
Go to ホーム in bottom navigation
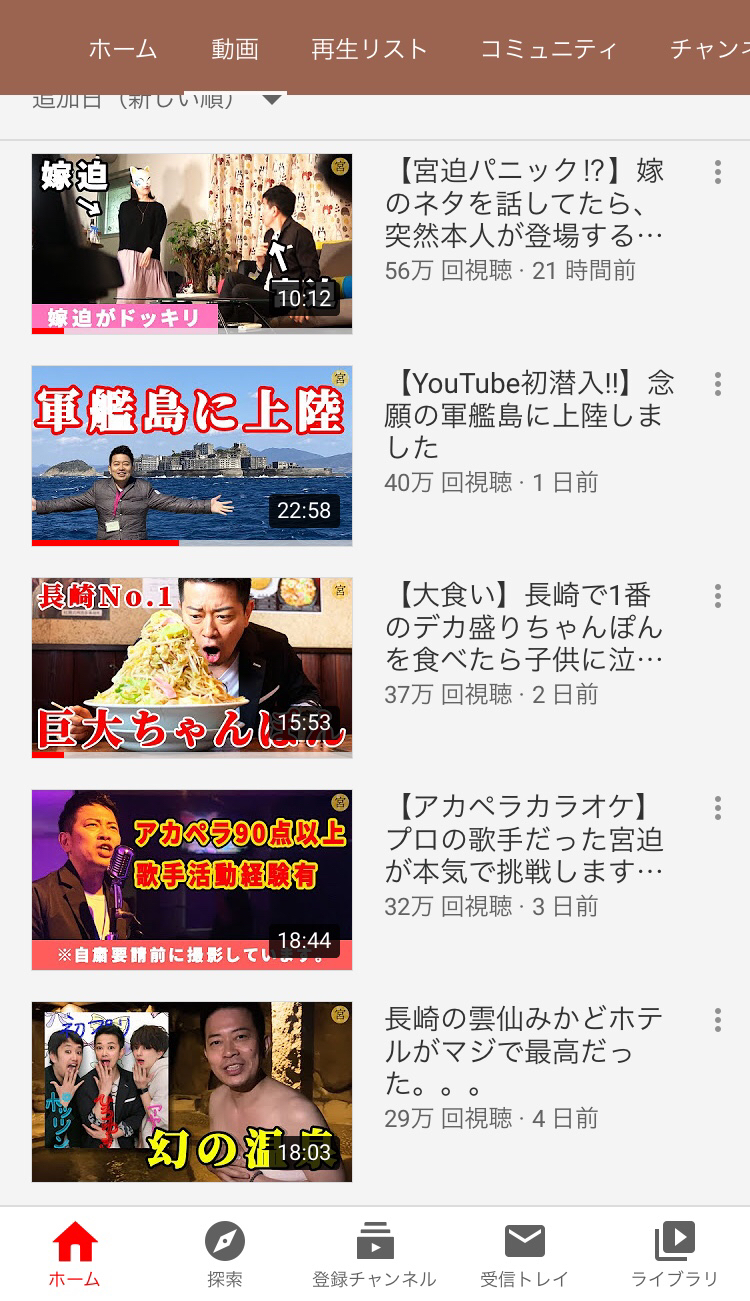coord(75,1254)
